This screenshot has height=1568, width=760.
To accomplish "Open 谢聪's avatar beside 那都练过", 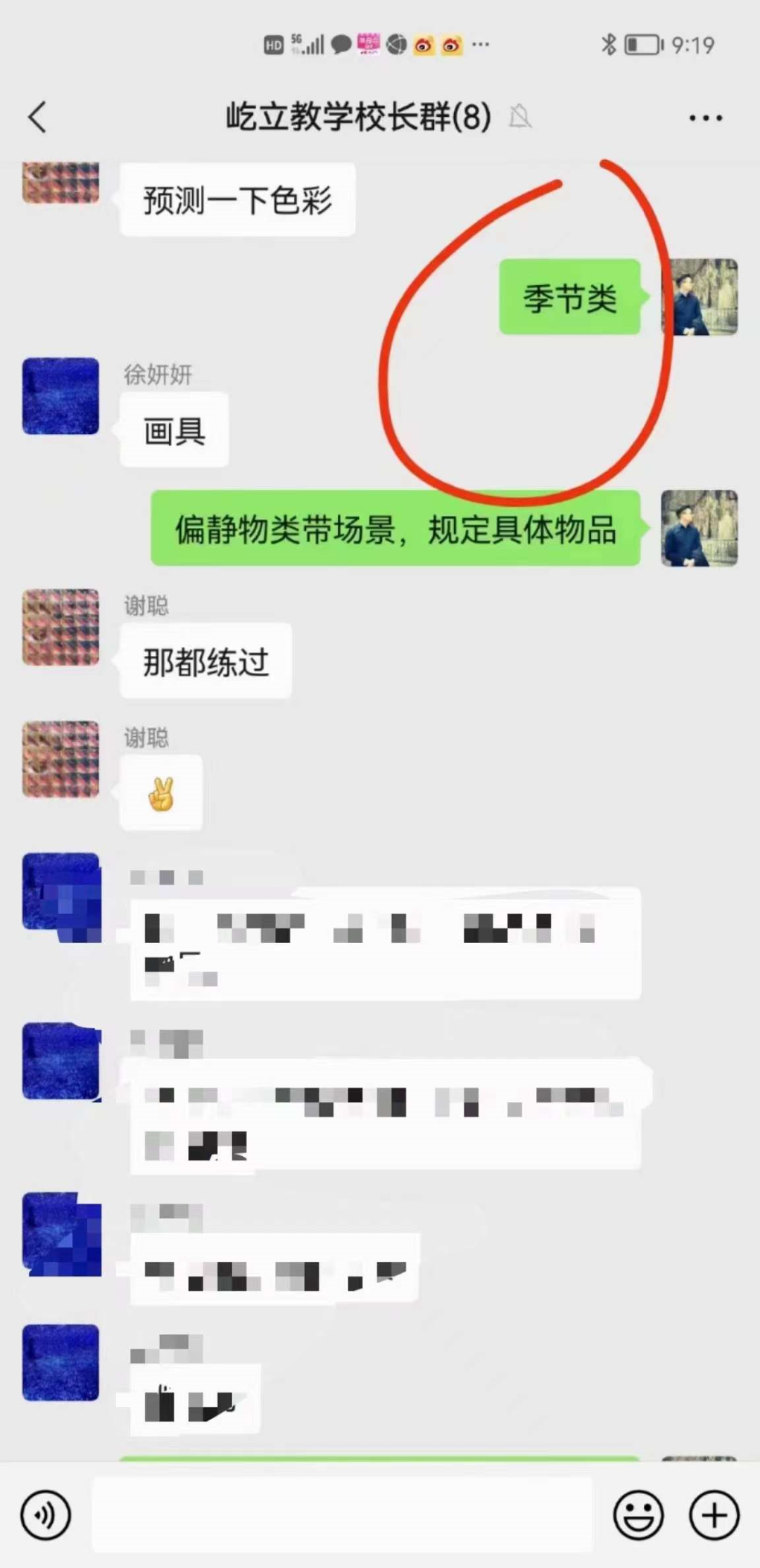I will 61,627.
